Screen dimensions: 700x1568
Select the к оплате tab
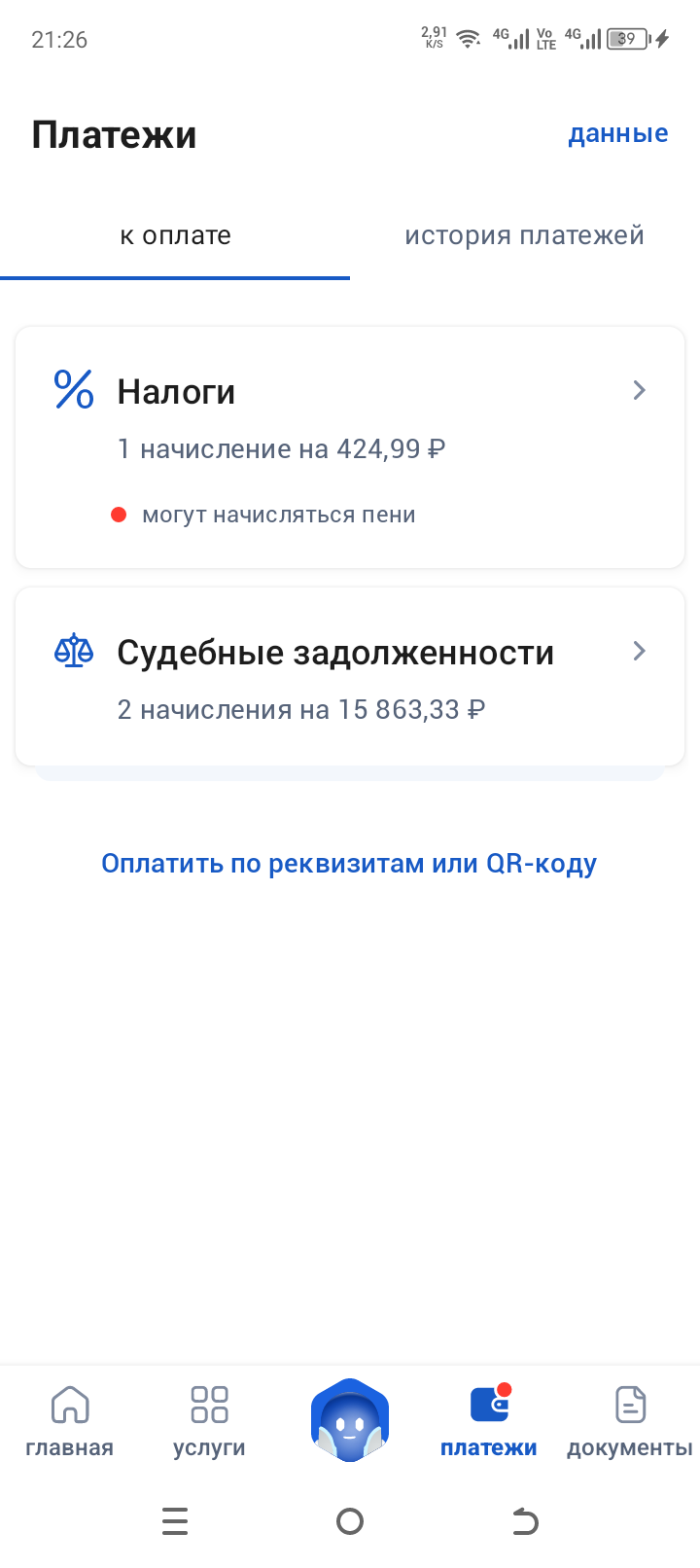175,234
